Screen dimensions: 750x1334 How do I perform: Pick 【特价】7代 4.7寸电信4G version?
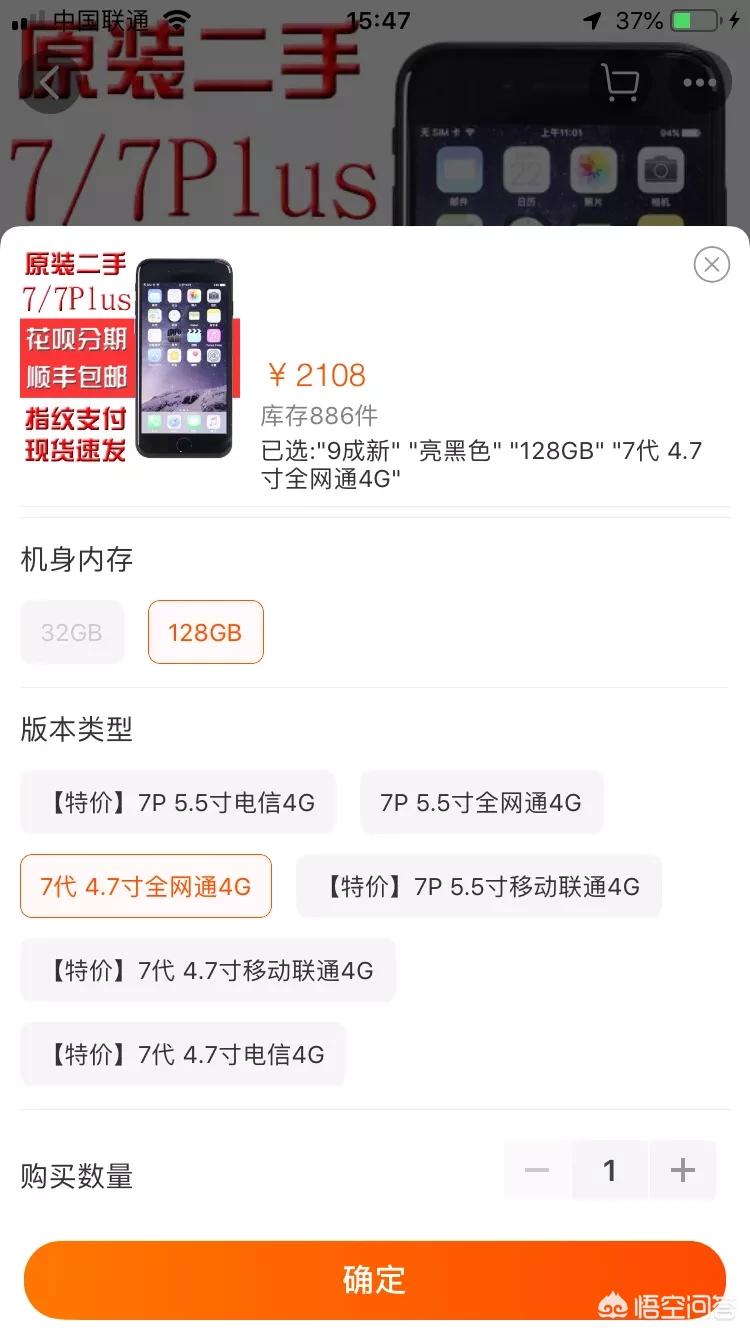(x=183, y=1054)
